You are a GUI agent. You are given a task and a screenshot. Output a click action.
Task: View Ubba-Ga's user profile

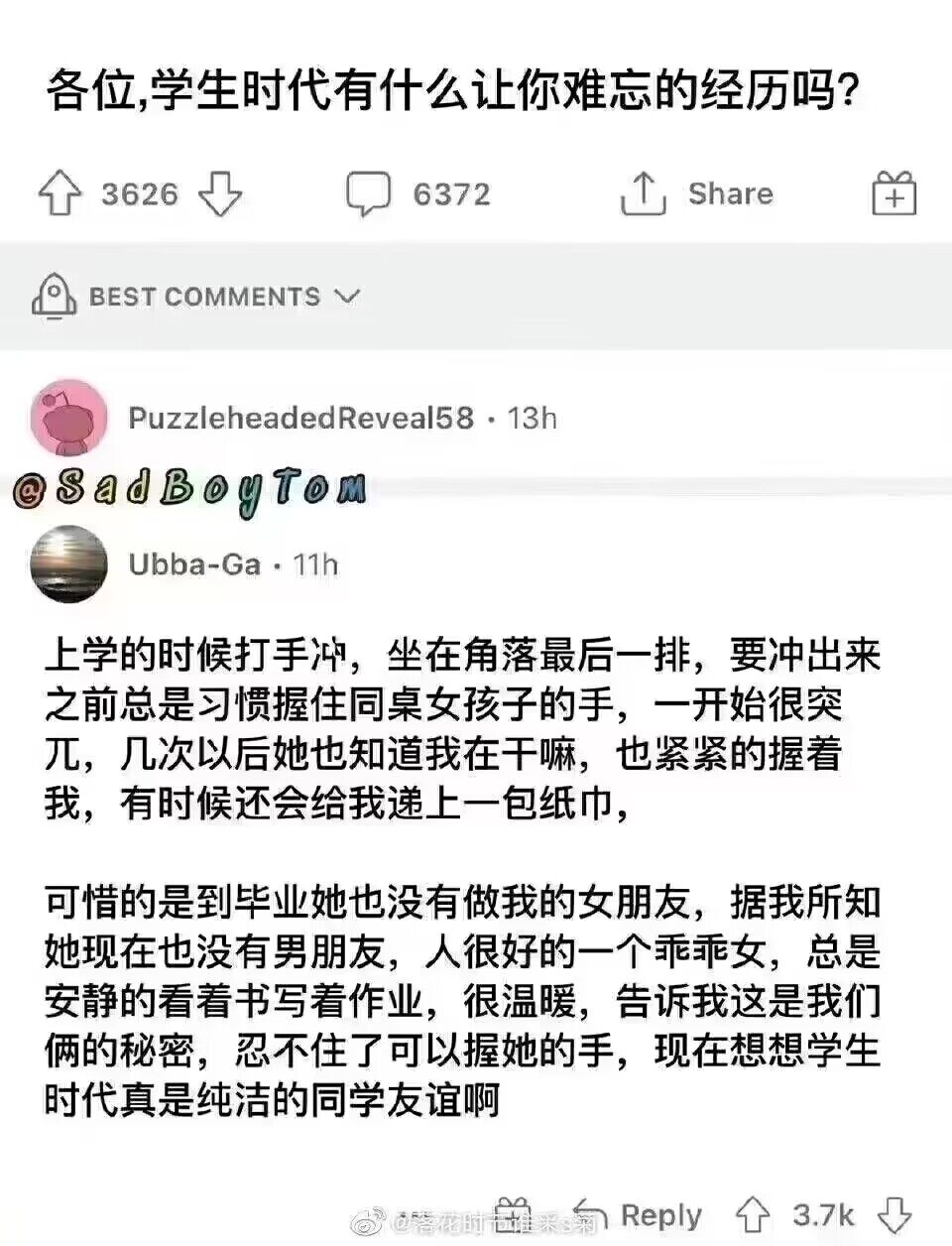click(194, 564)
